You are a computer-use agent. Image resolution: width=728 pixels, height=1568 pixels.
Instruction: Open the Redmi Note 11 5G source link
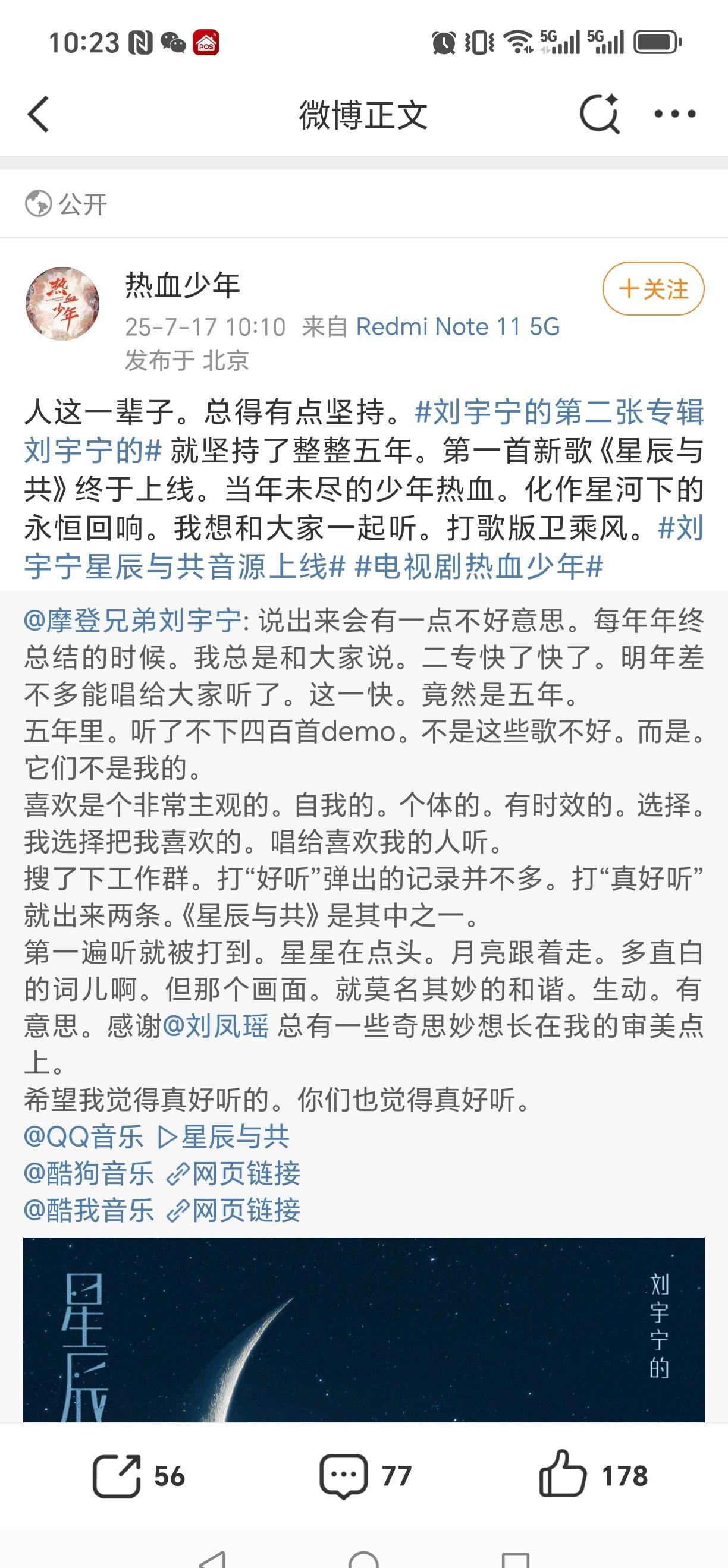[457, 328]
